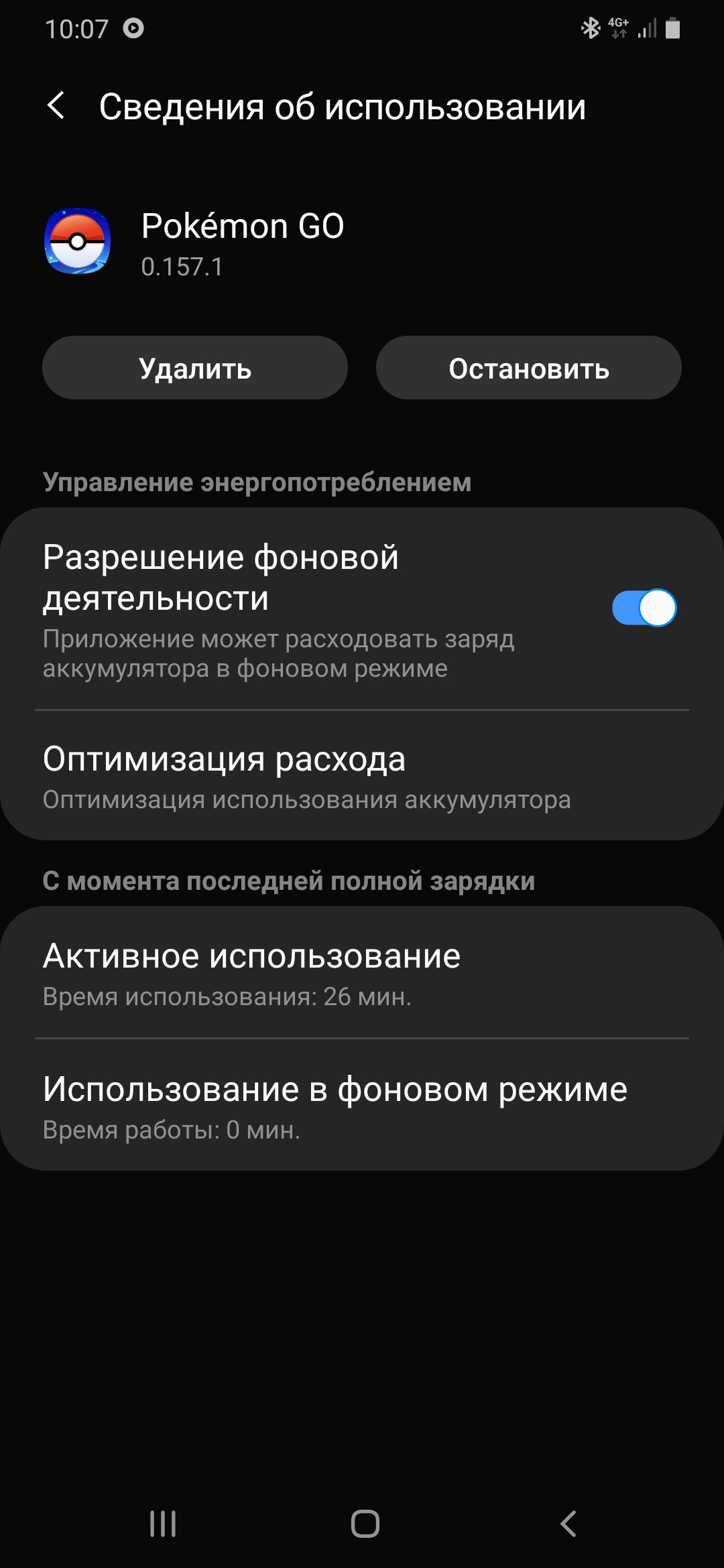Open Использование в фоновом режиме
The height and width of the screenshot is (1568, 724).
pos(362,1106)
